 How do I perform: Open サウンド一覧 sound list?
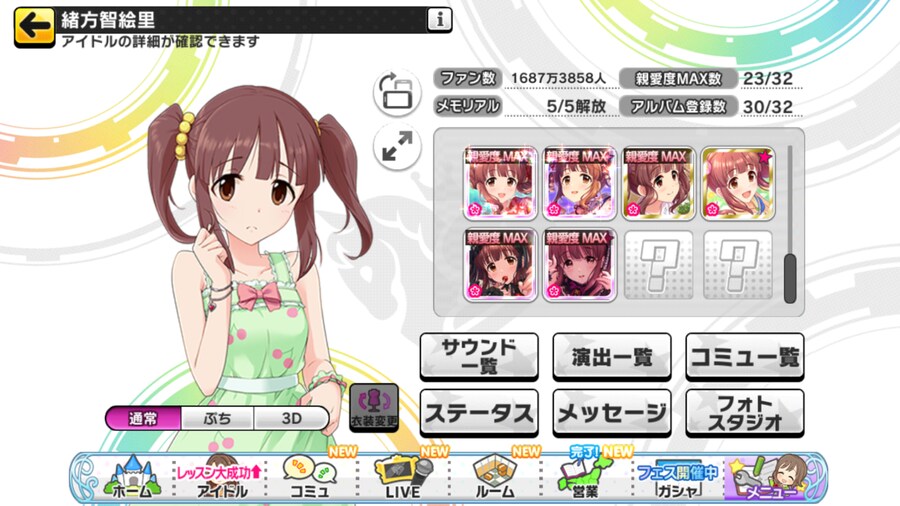pyautogui.click(x=479, y=357)
